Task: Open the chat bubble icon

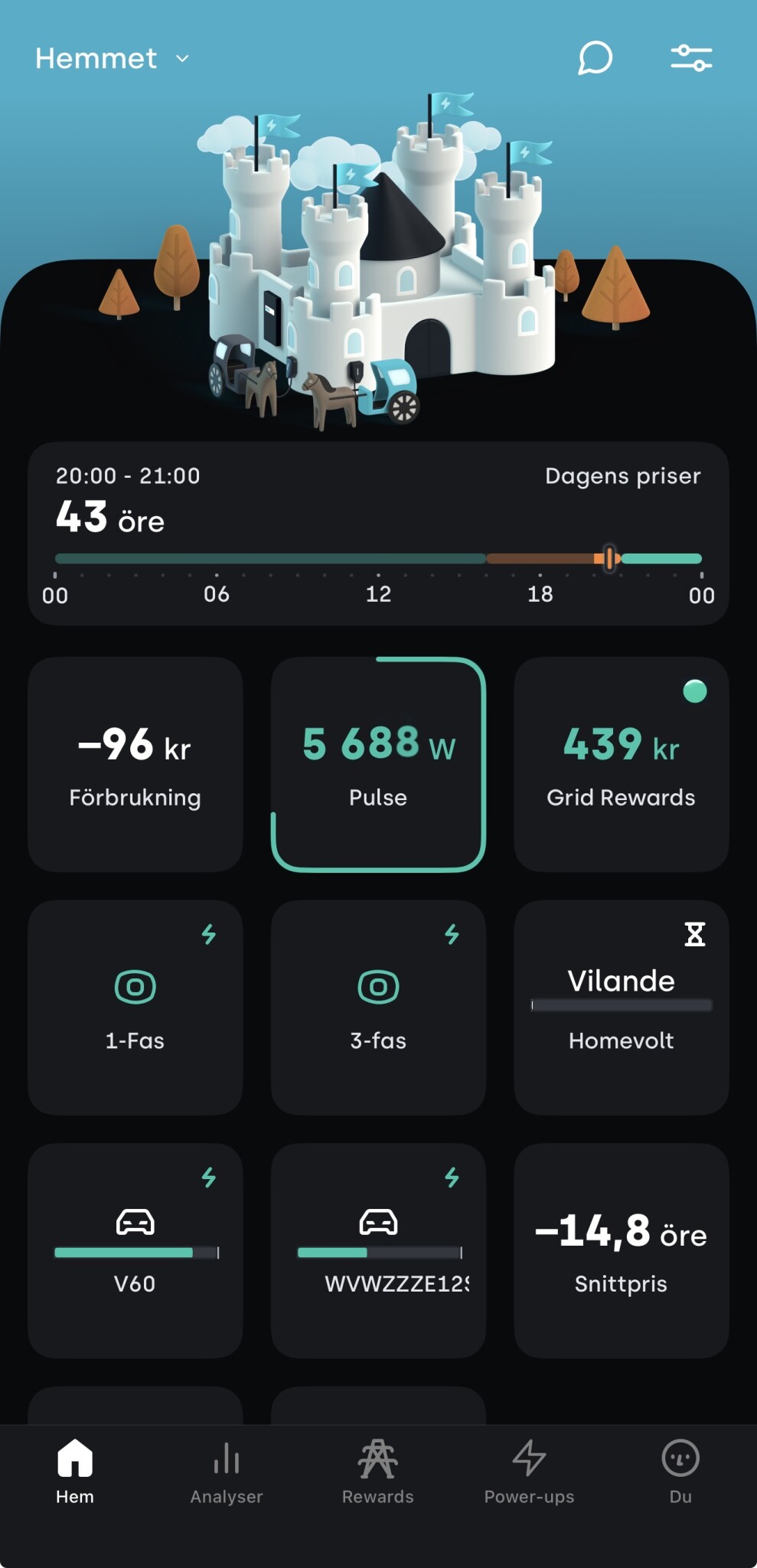Action: (x=595, y=58)
